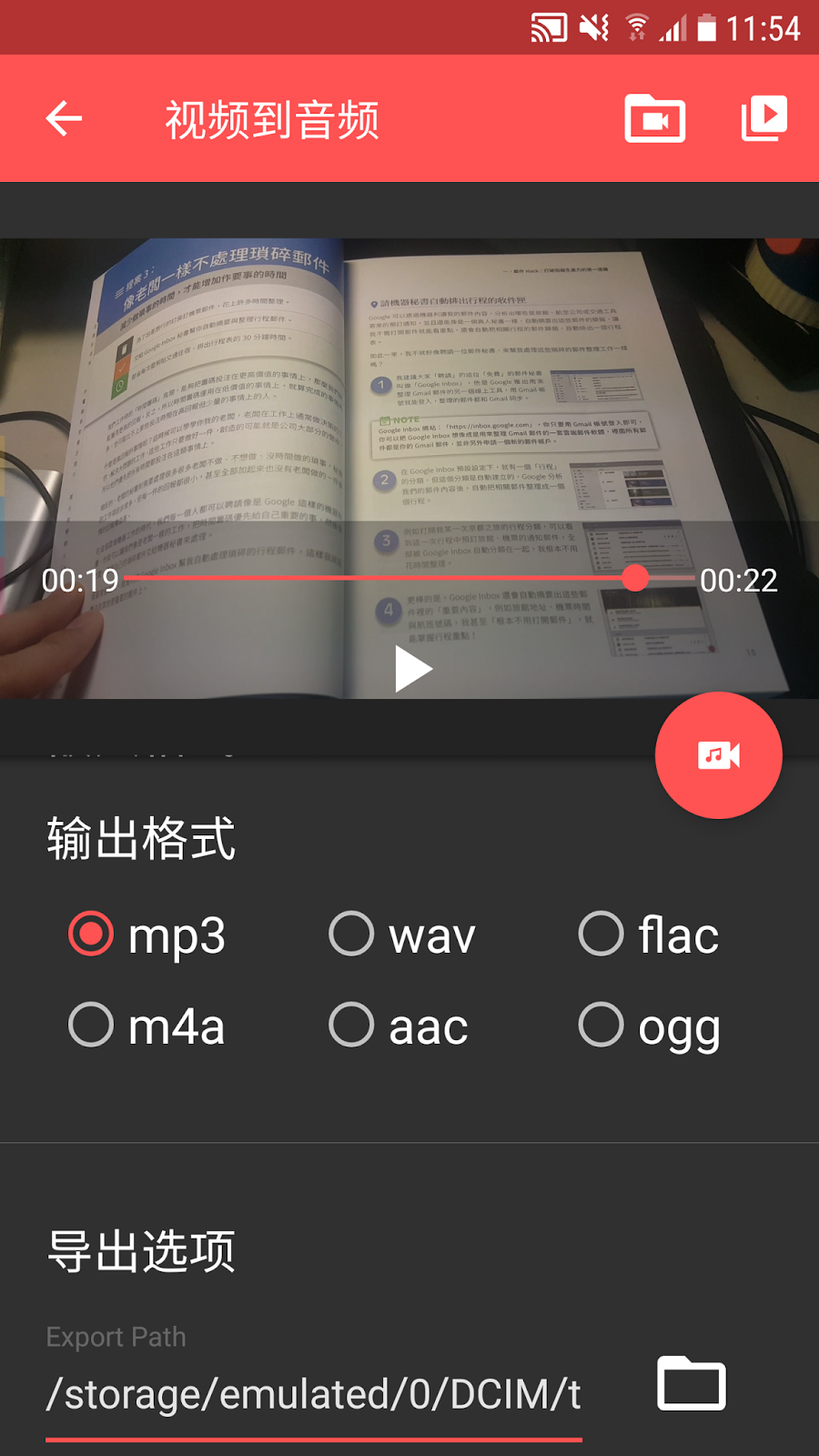Edit the Export Path field

313,1394
